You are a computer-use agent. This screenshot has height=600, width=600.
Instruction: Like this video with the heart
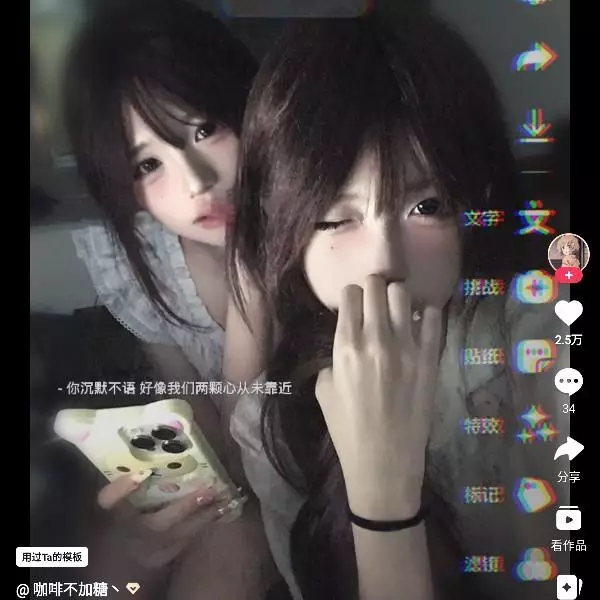click(568, 313)
